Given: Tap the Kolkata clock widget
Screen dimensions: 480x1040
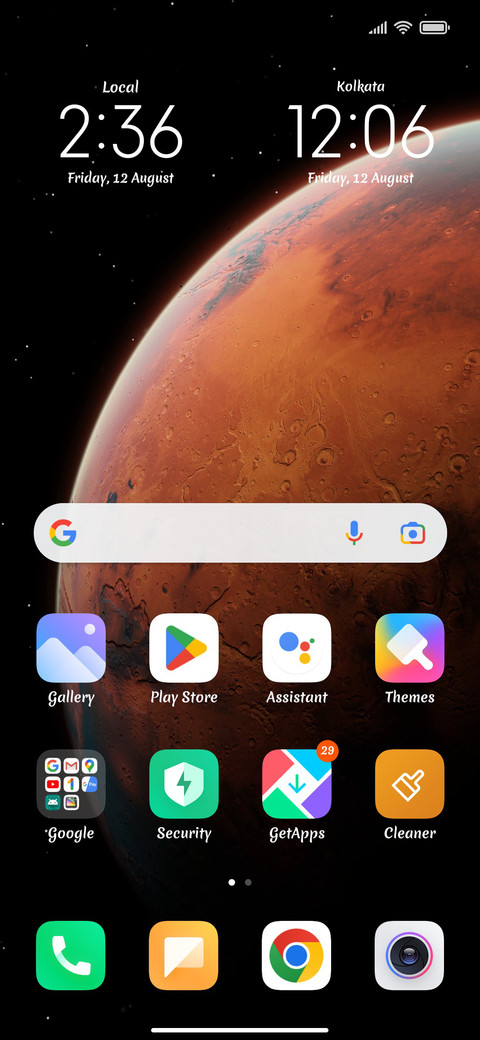Looking at the screenshot, I should [x=361, y=132].
